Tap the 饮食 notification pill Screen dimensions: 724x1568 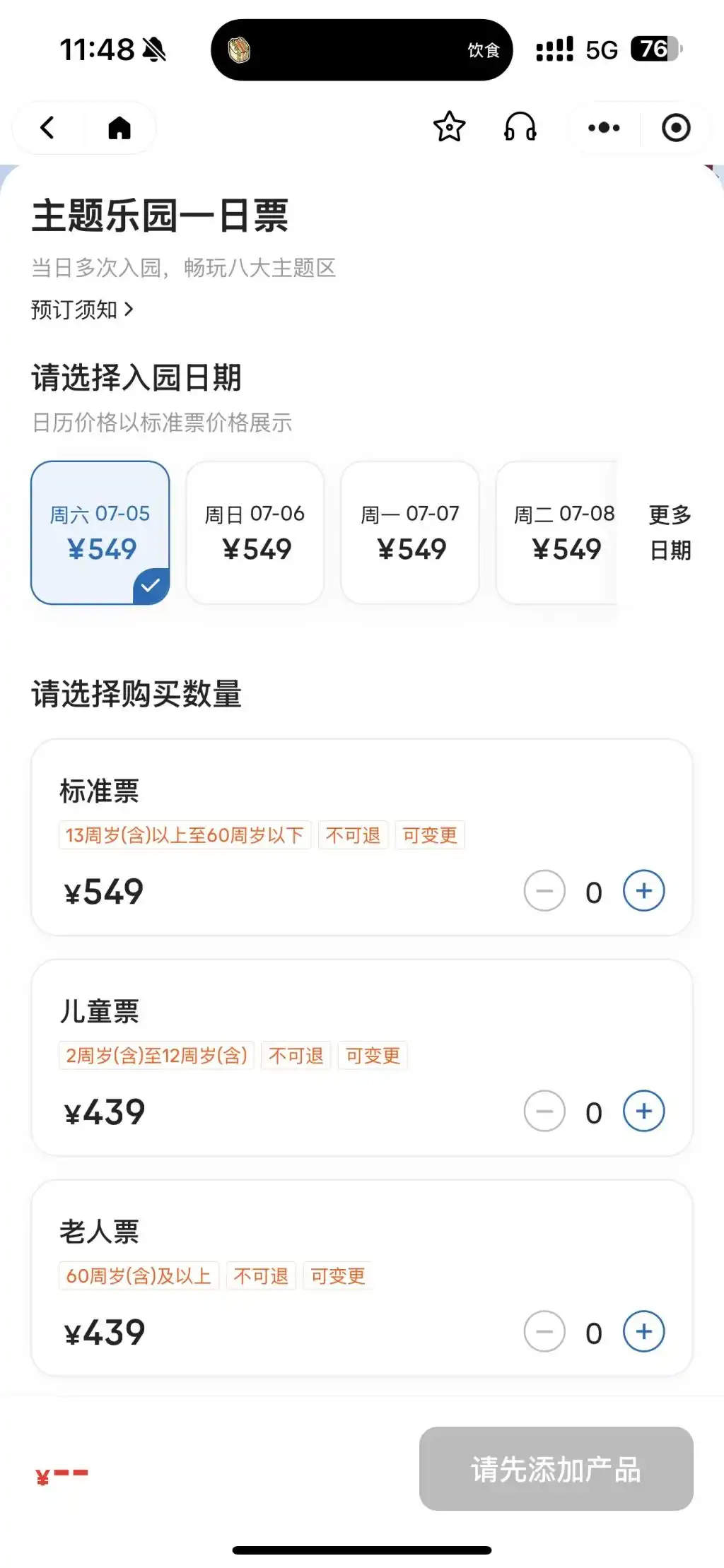click(362, 50)
